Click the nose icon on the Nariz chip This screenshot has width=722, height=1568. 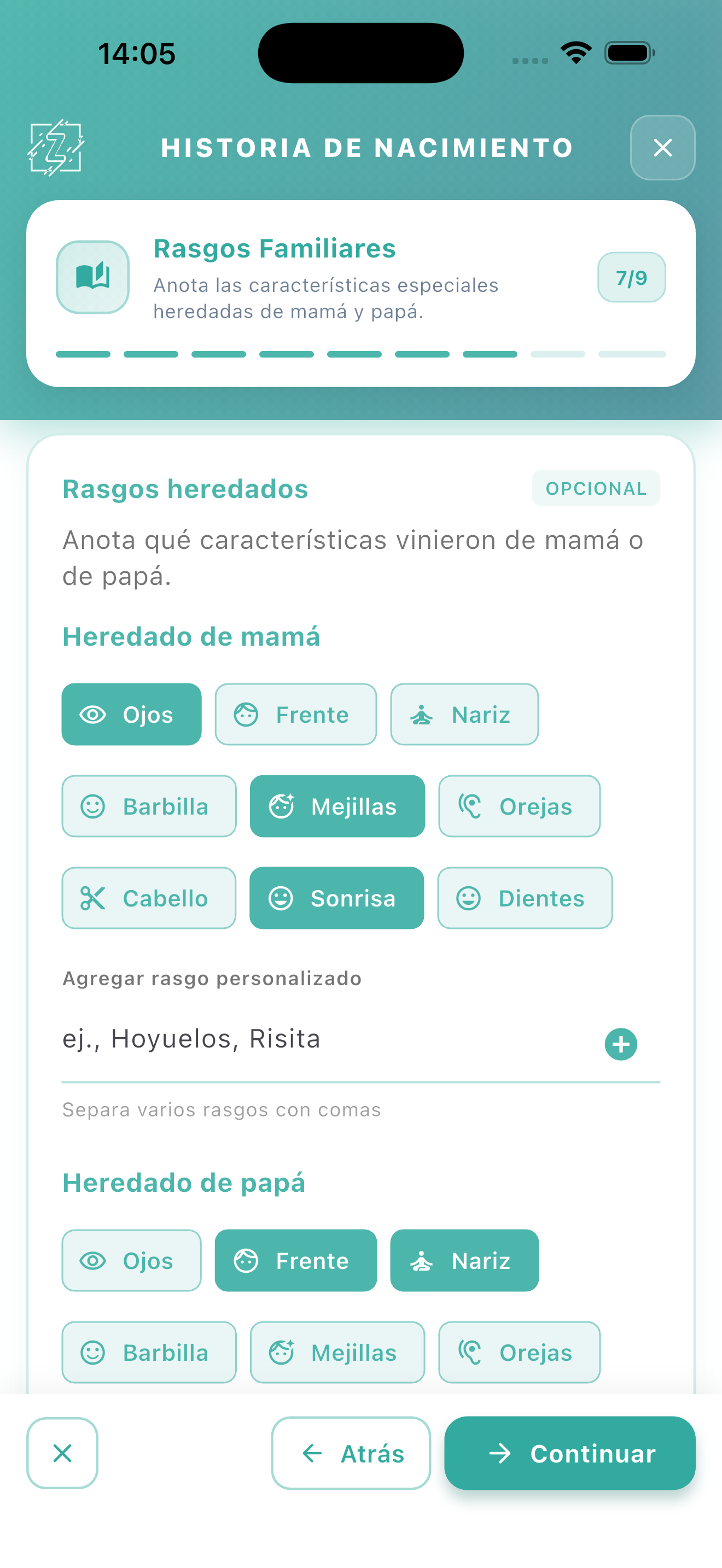423,715
